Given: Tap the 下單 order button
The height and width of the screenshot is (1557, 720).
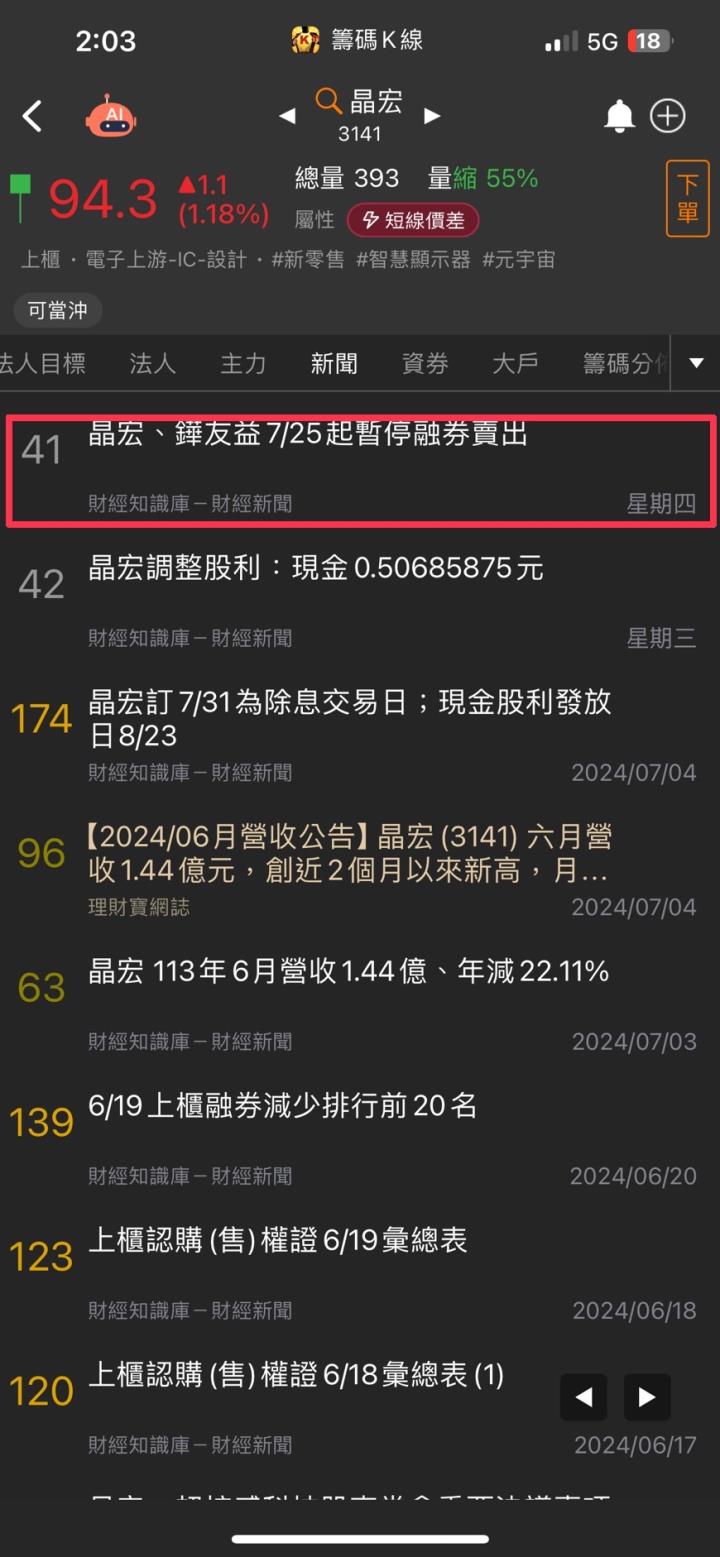Looking at the screenshot, I should click(x=687, y=199).
